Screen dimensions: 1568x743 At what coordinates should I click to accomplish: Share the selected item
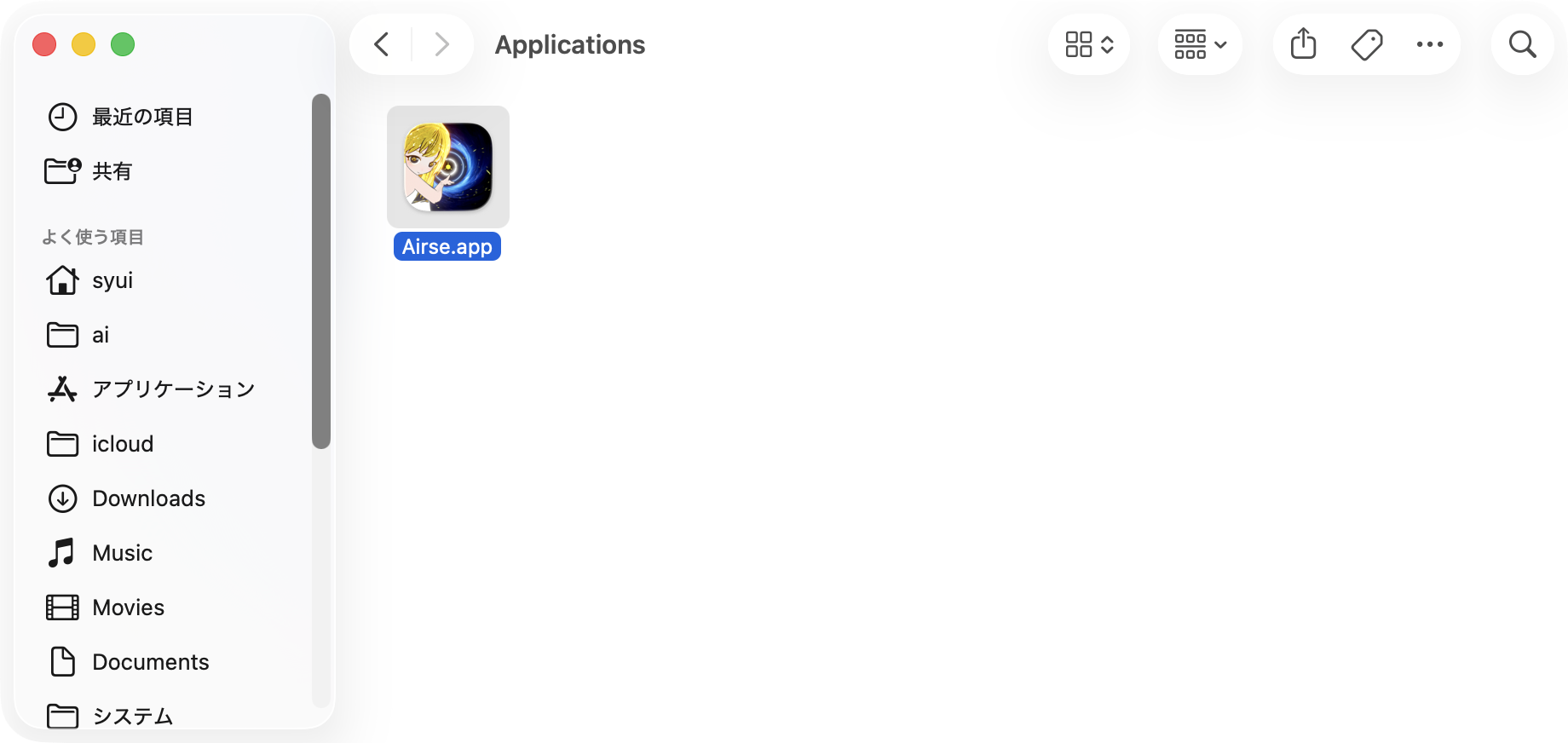pos(1303,44)
